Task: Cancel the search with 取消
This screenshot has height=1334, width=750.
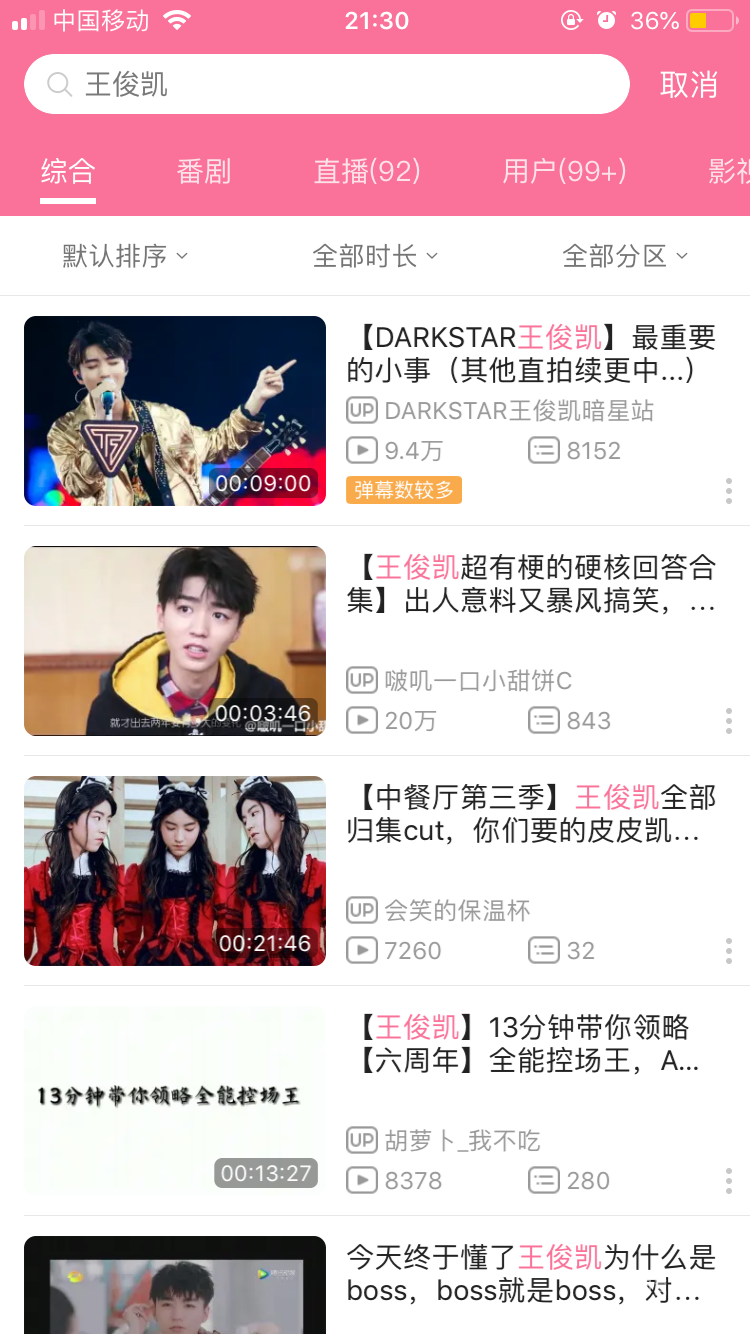Action: [688, 85]
